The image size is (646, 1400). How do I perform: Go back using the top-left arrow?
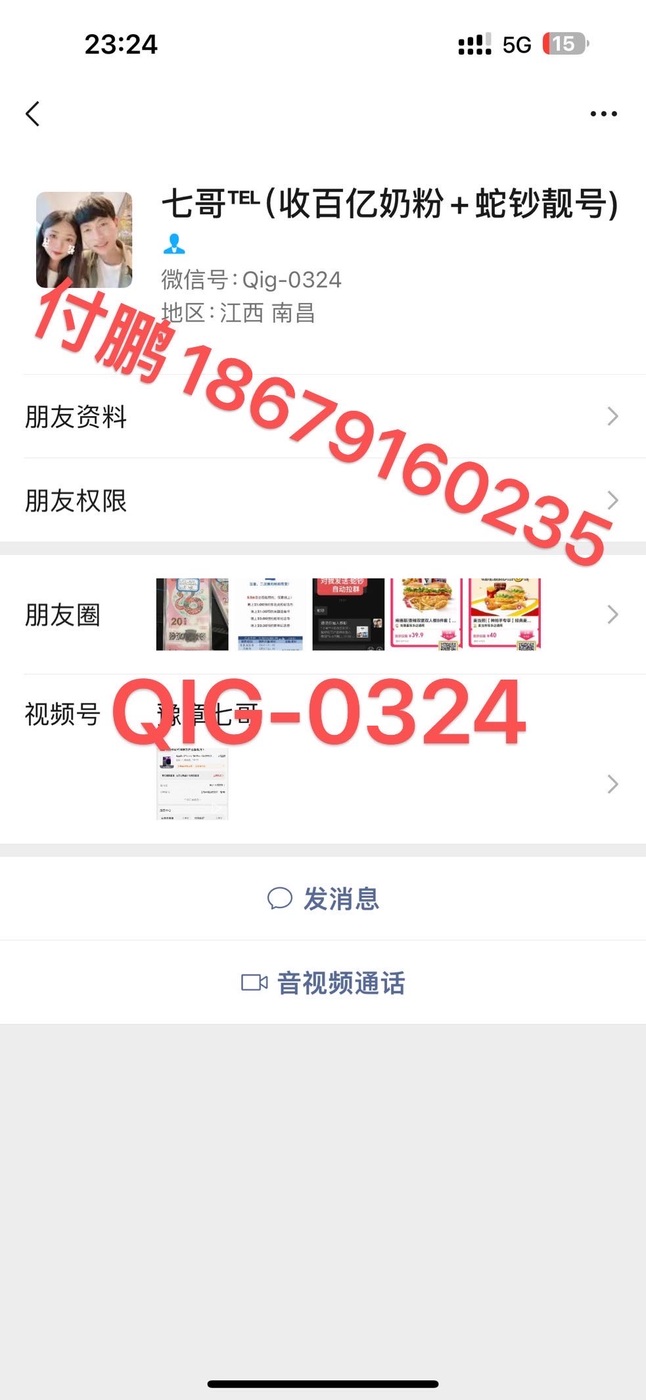33,114
